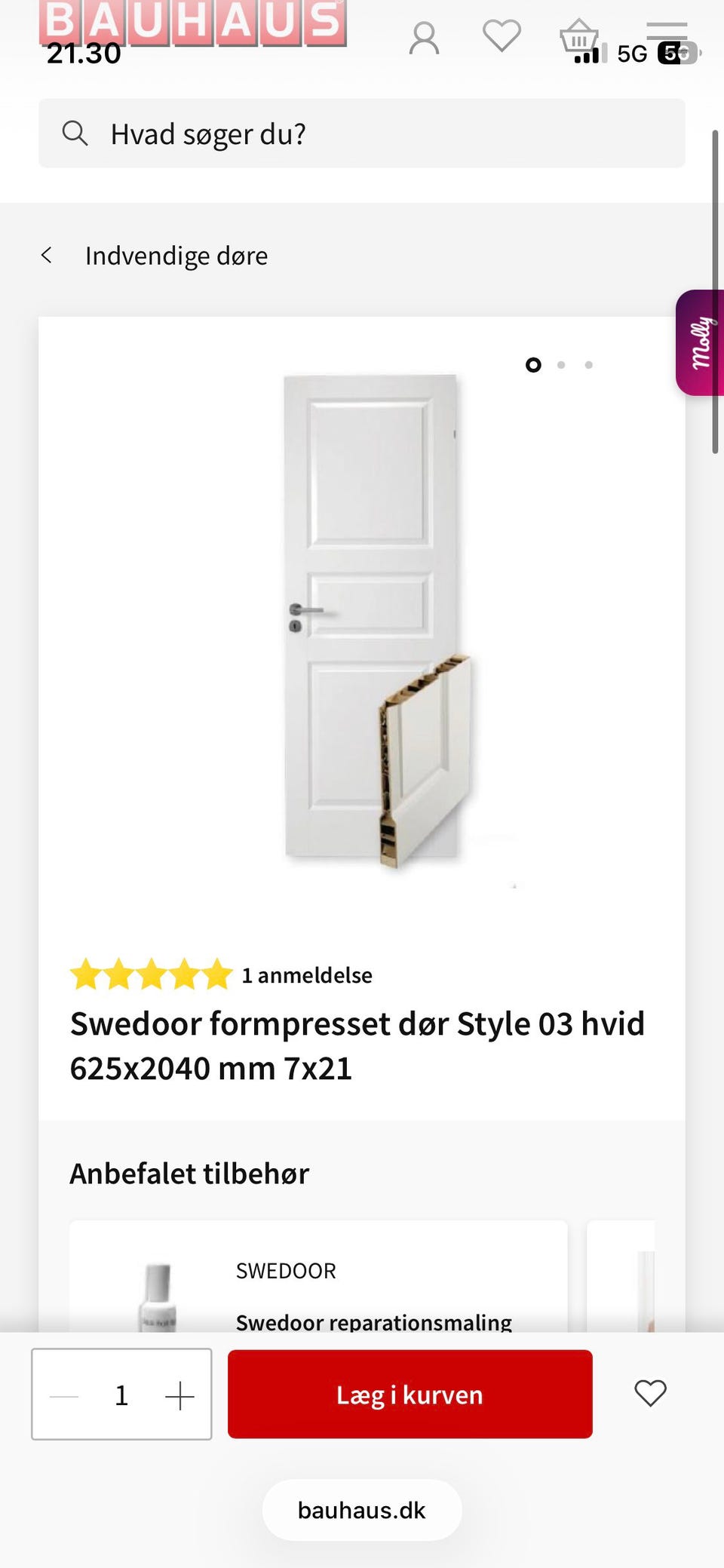Select the second image carousel dot
The image size is (724, 1568).
coord(561,364)
